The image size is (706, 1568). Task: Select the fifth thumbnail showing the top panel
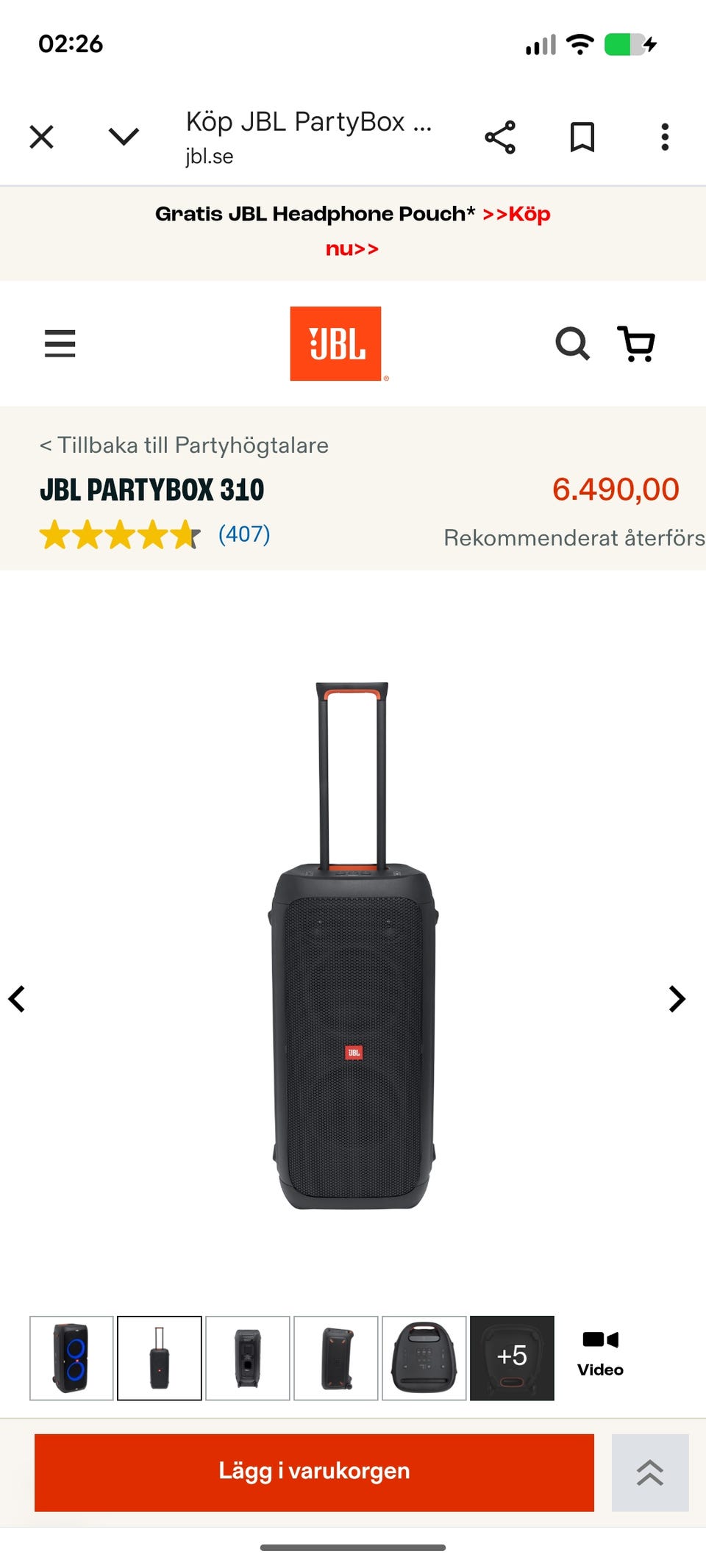pyautogui.click(x=424, y=1358)
